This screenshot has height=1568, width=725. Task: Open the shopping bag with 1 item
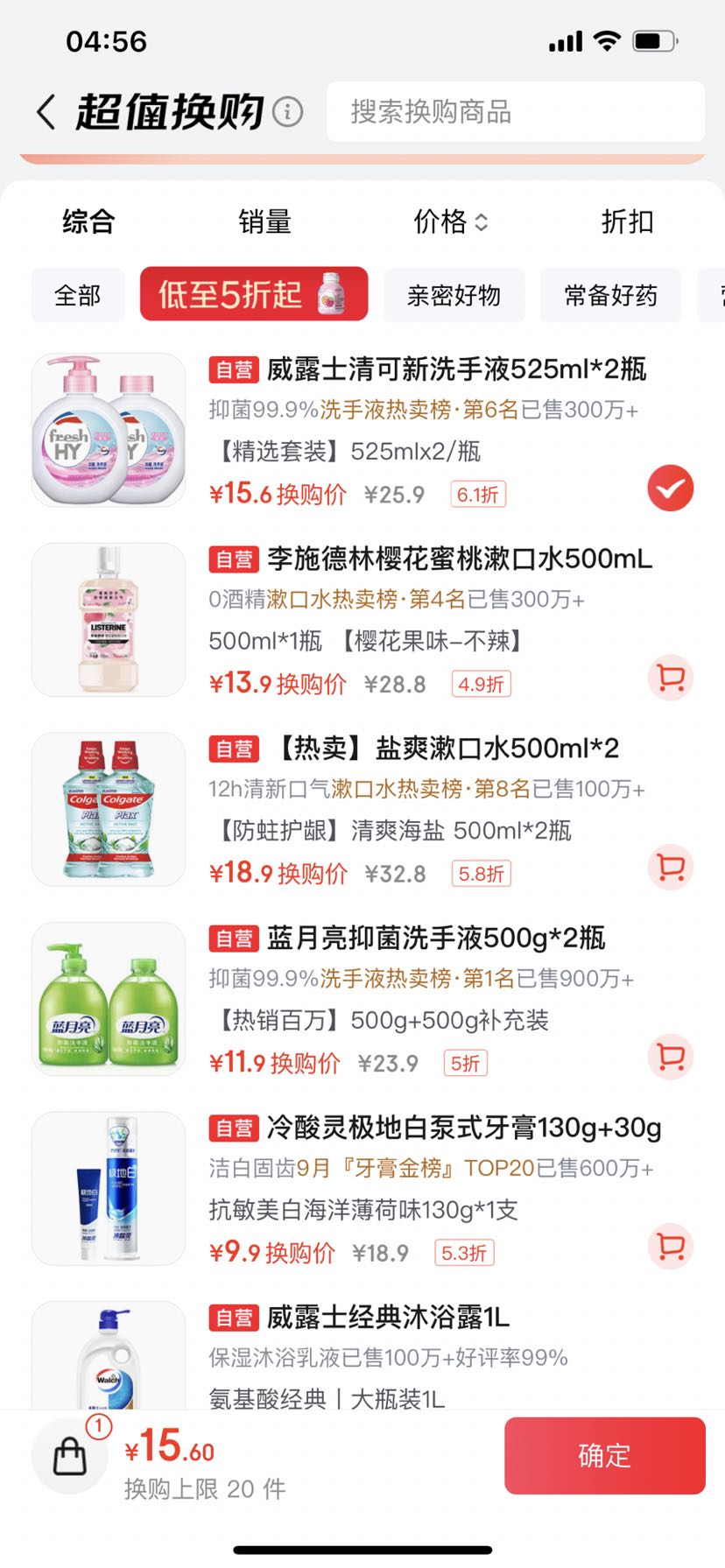(x=70, y=1455)
